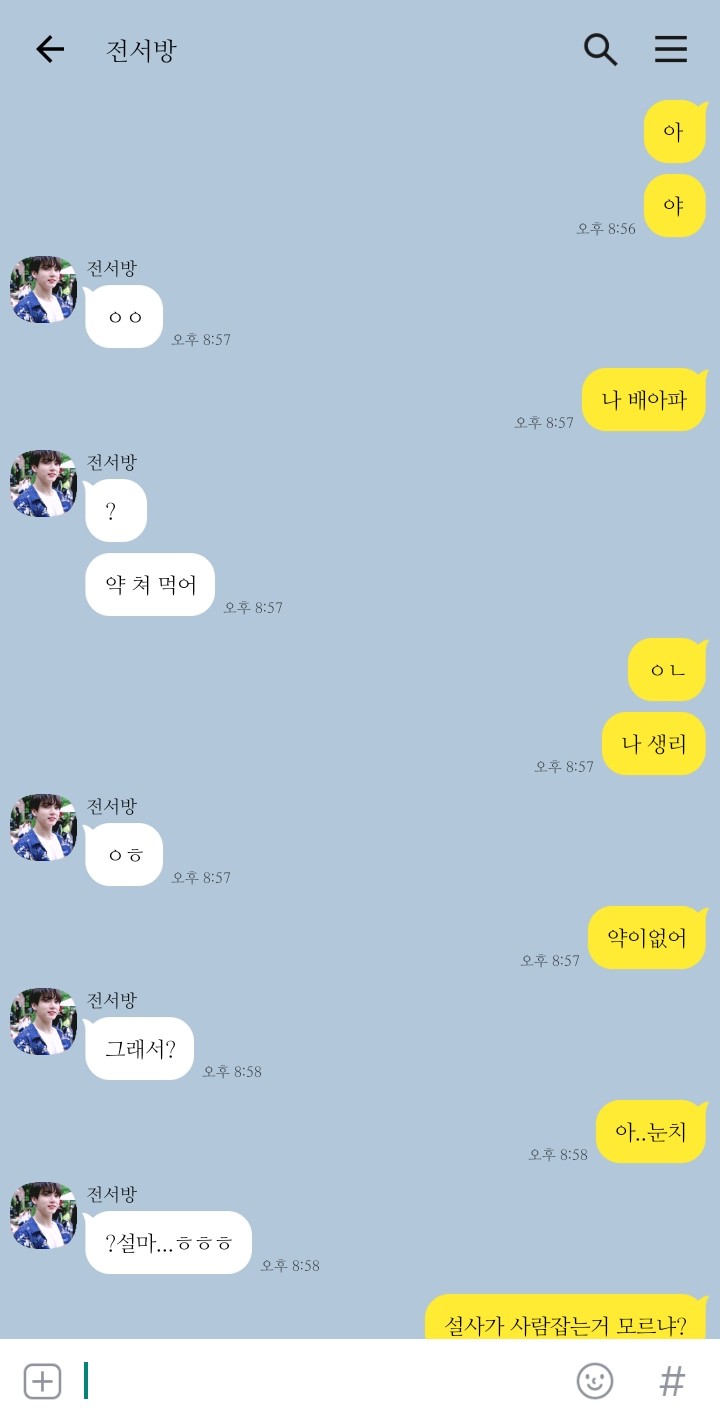Viewport: 720px width, 1423px height.
Task: Go back using the arrow icon
Action: point(49,50)
